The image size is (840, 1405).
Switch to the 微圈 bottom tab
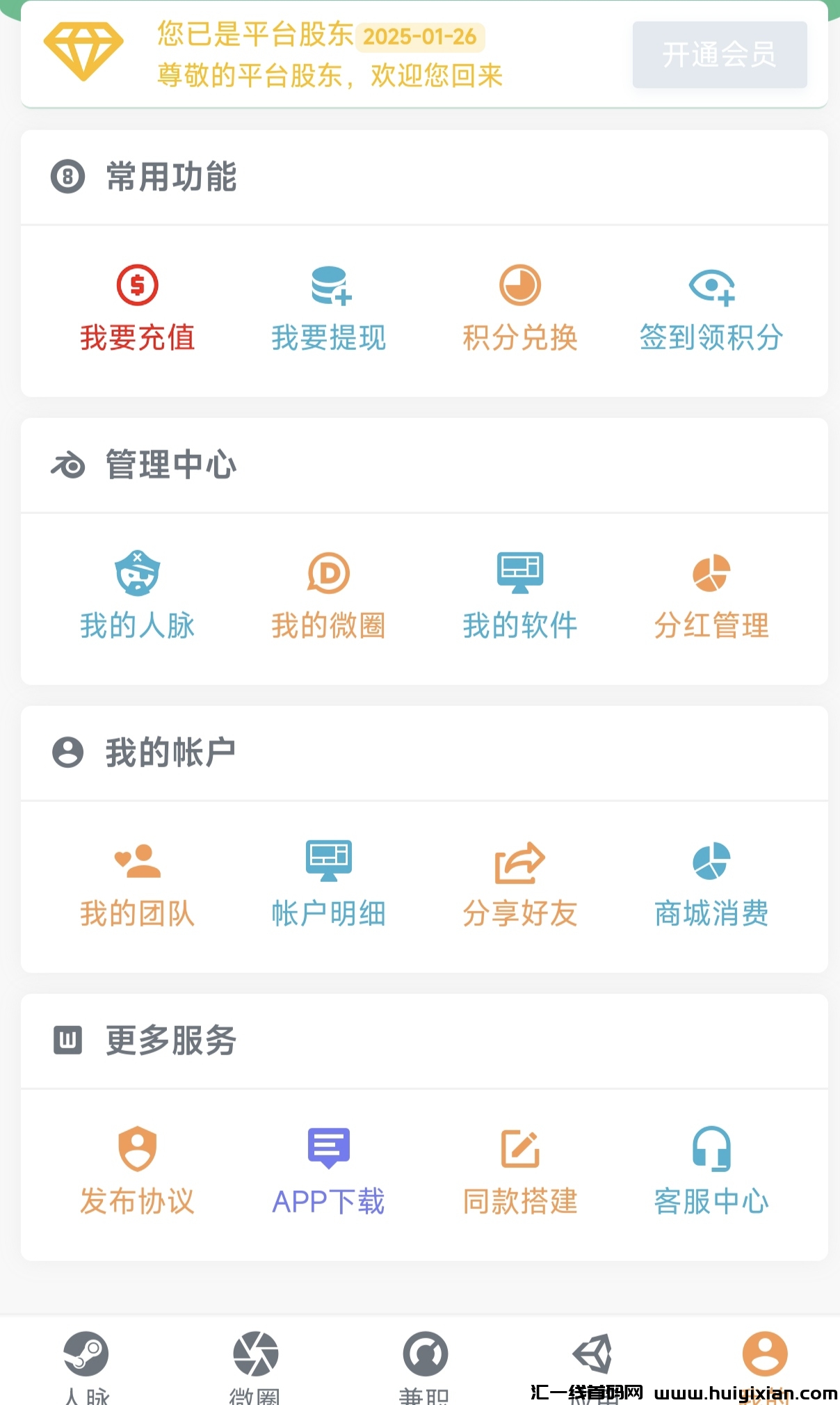click(x=255, y=1365)
